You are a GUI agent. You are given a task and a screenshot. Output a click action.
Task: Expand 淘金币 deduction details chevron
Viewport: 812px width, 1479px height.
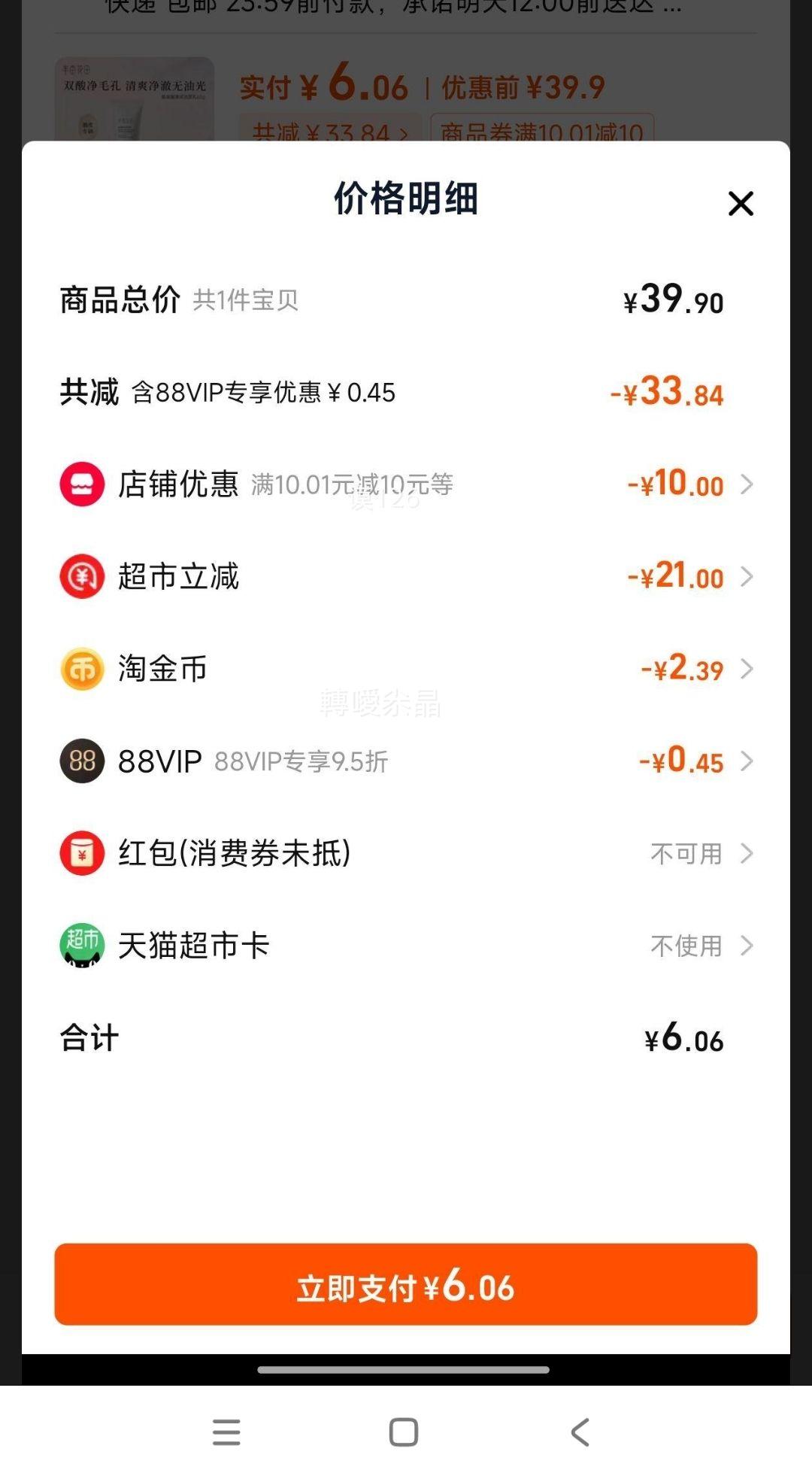[x=747, y=669]
